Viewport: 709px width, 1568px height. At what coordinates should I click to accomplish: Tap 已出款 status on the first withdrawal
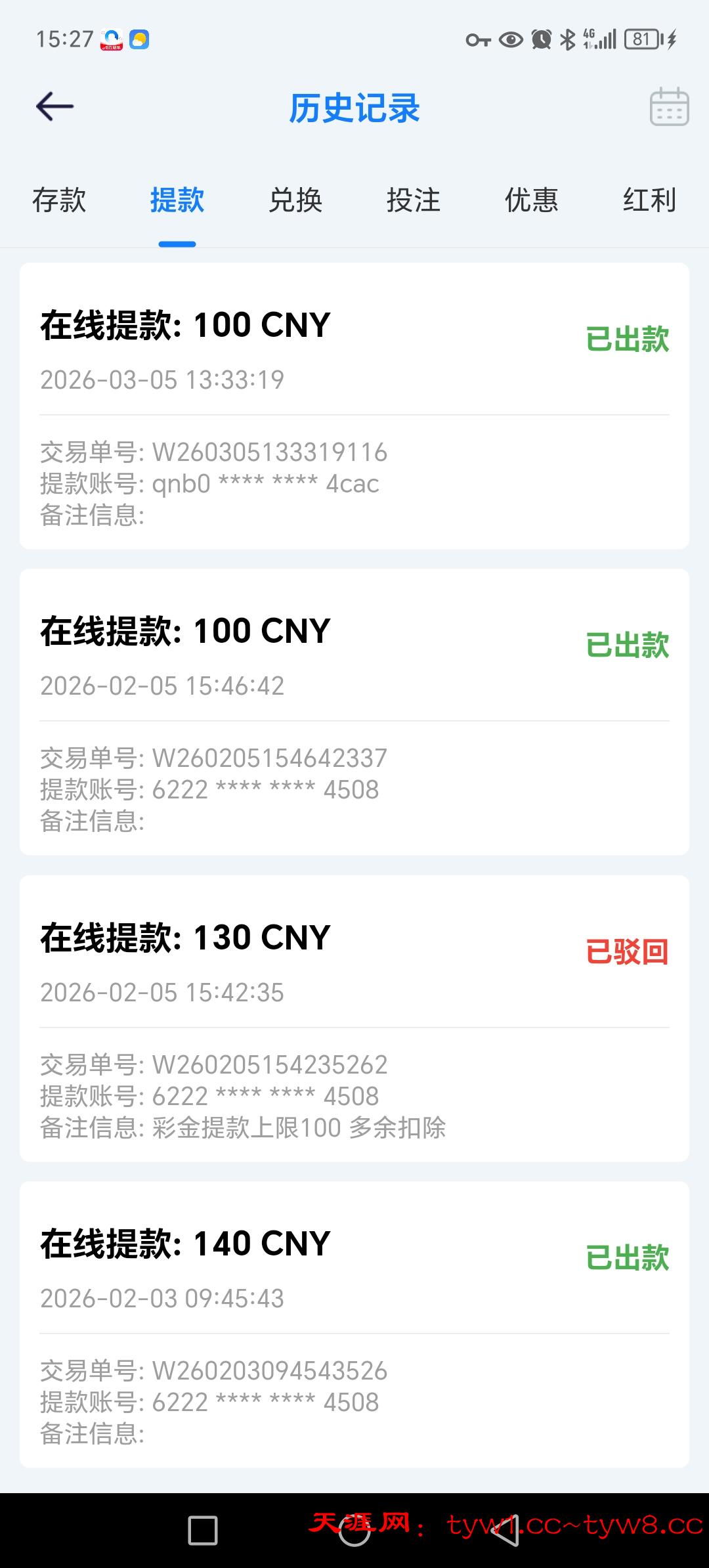627,339
